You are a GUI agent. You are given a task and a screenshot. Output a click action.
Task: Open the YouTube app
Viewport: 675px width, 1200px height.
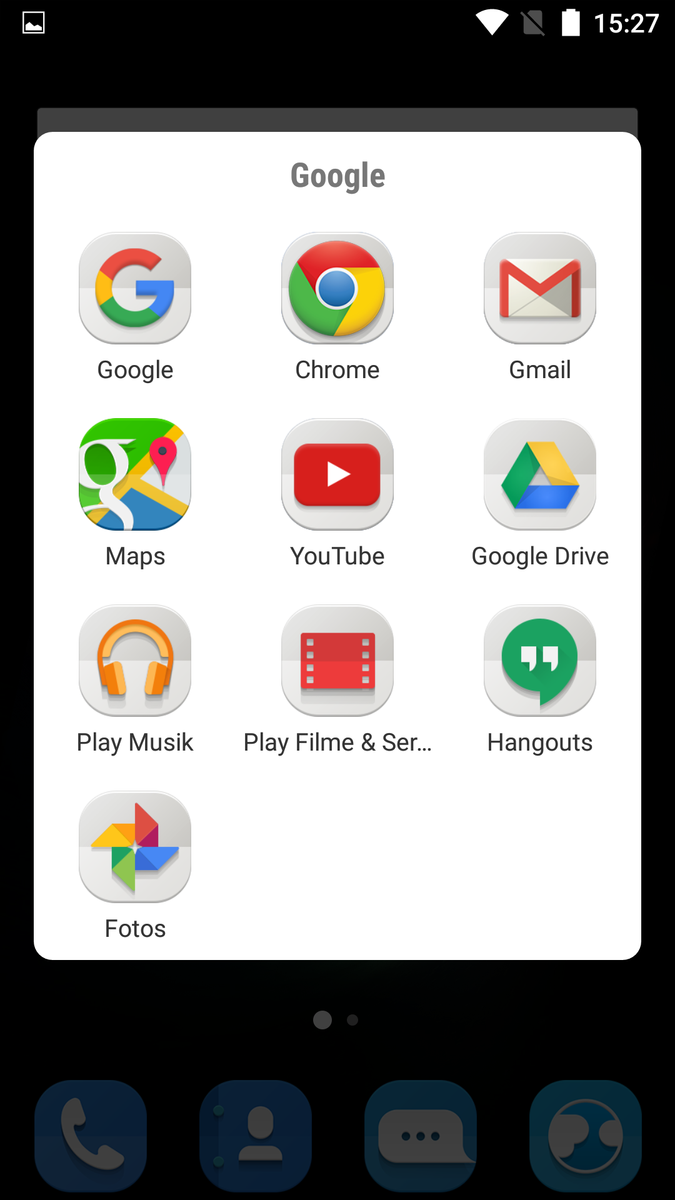(337, 475)
